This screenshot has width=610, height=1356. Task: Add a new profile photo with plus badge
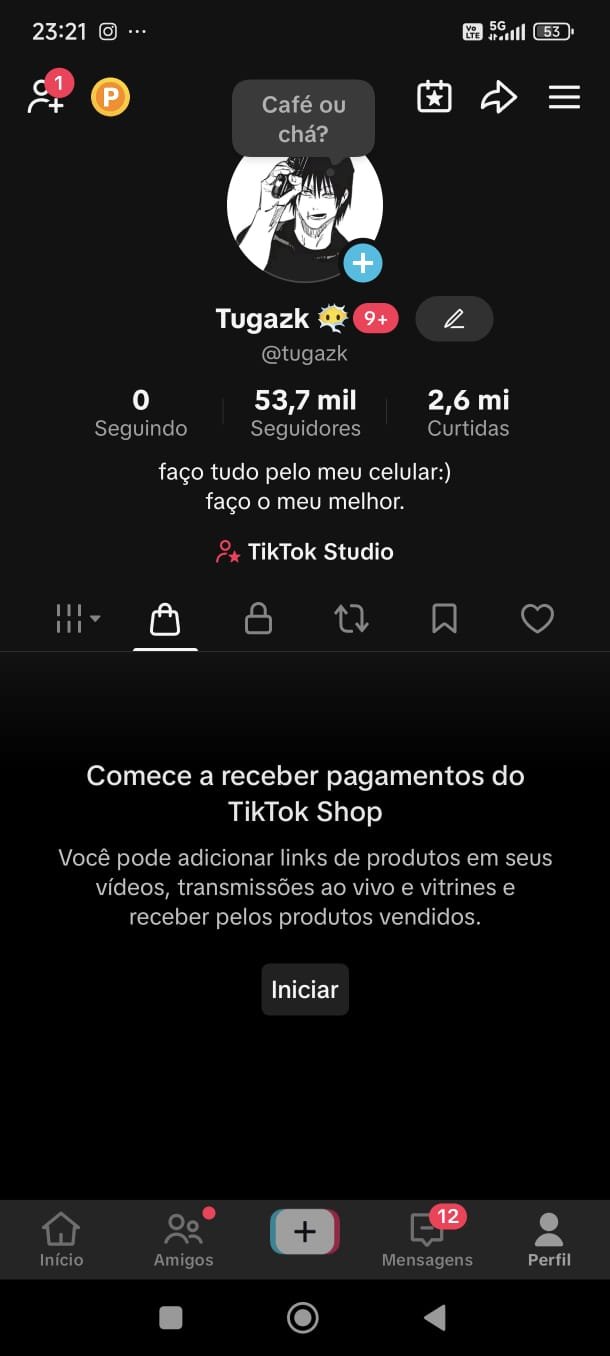[x=362, y=263]
